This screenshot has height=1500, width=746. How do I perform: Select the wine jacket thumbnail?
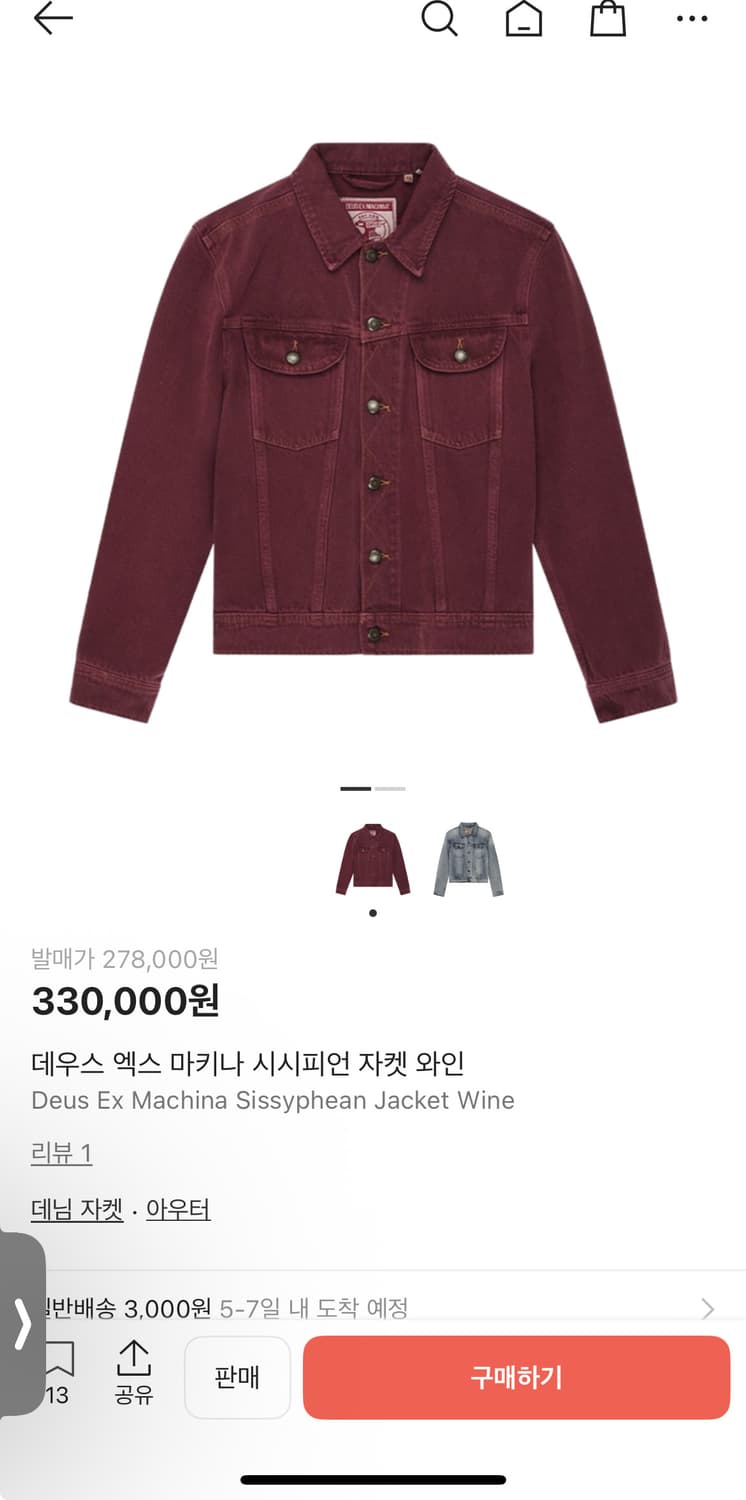(372, 858)
